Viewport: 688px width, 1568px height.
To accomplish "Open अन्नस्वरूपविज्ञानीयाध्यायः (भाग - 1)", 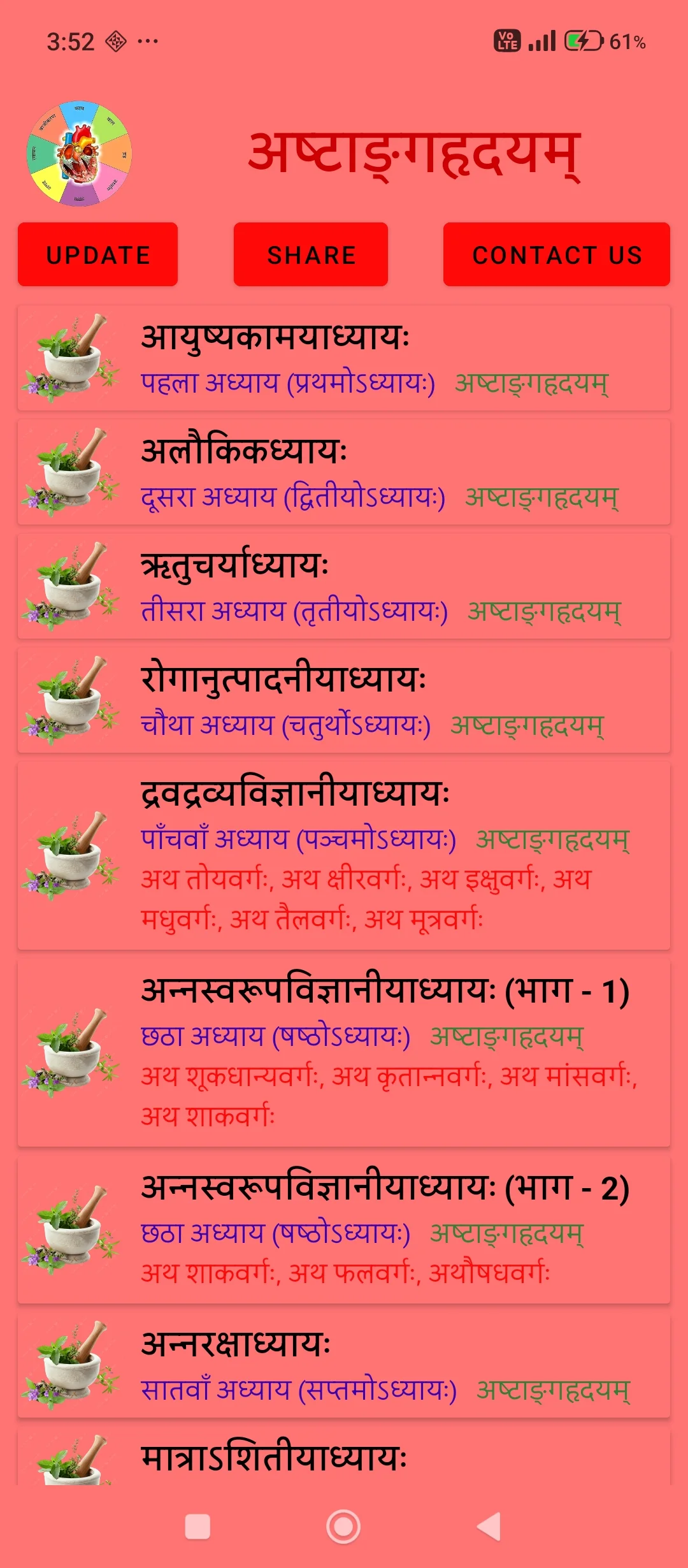I will coord(344,1053).
